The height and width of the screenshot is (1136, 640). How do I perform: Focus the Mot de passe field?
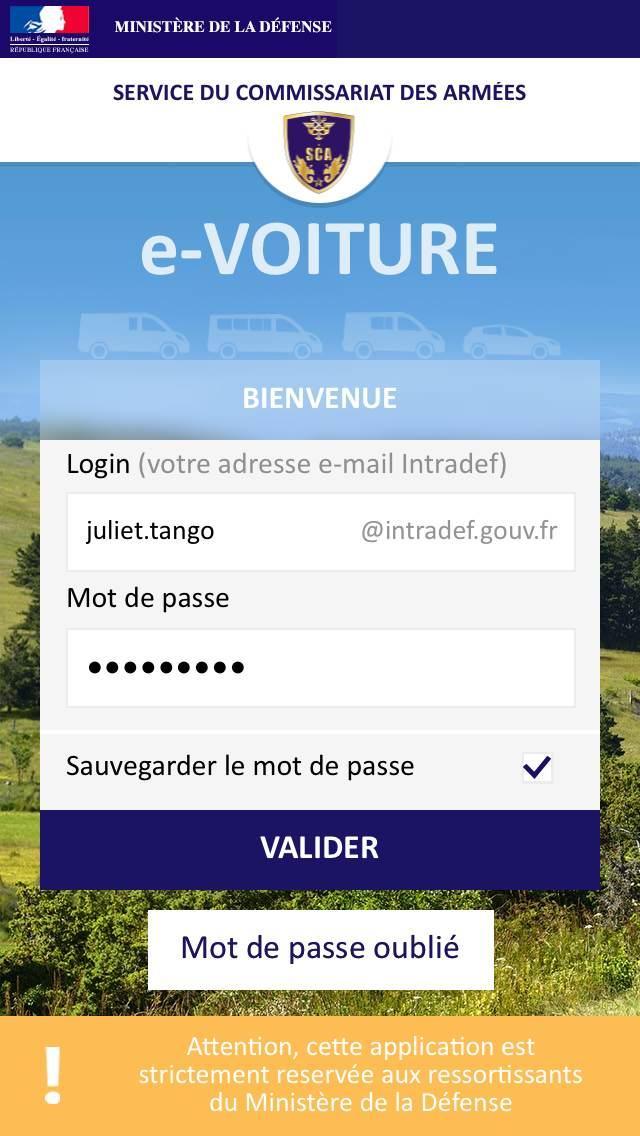(x=320, y=667)
